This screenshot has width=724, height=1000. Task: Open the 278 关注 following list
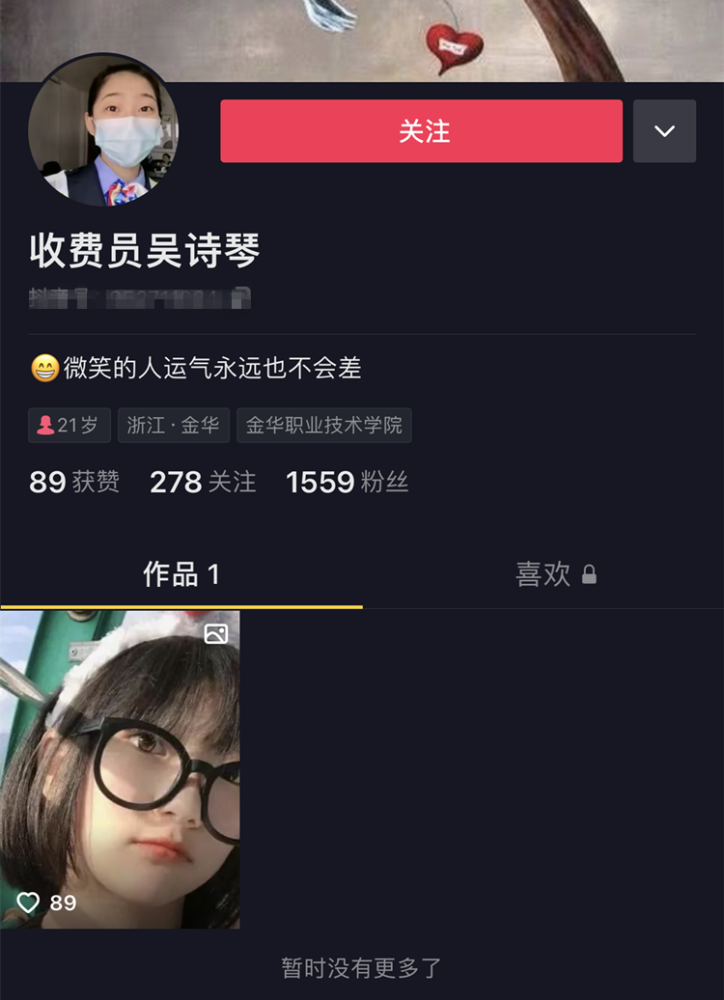[x=202, y=481]
